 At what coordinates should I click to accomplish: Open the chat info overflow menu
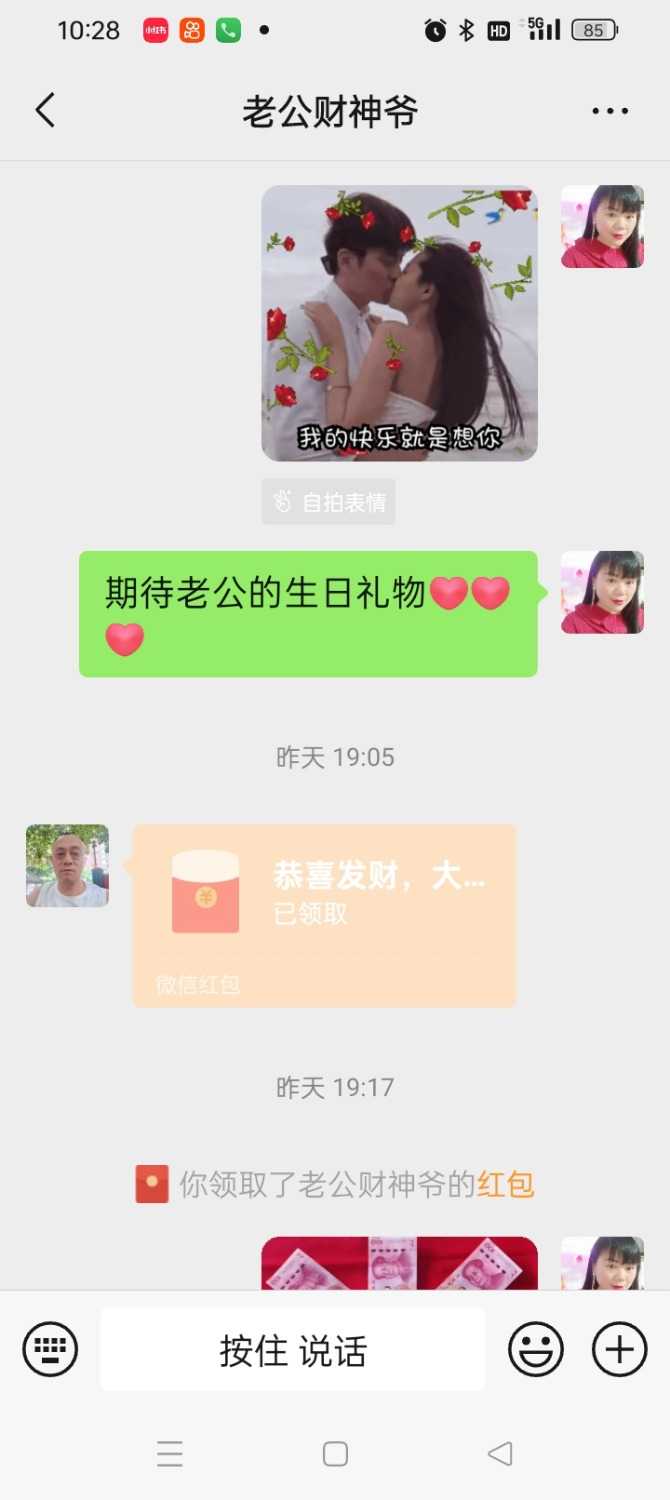pyautogui.click(x=610, y=111)
